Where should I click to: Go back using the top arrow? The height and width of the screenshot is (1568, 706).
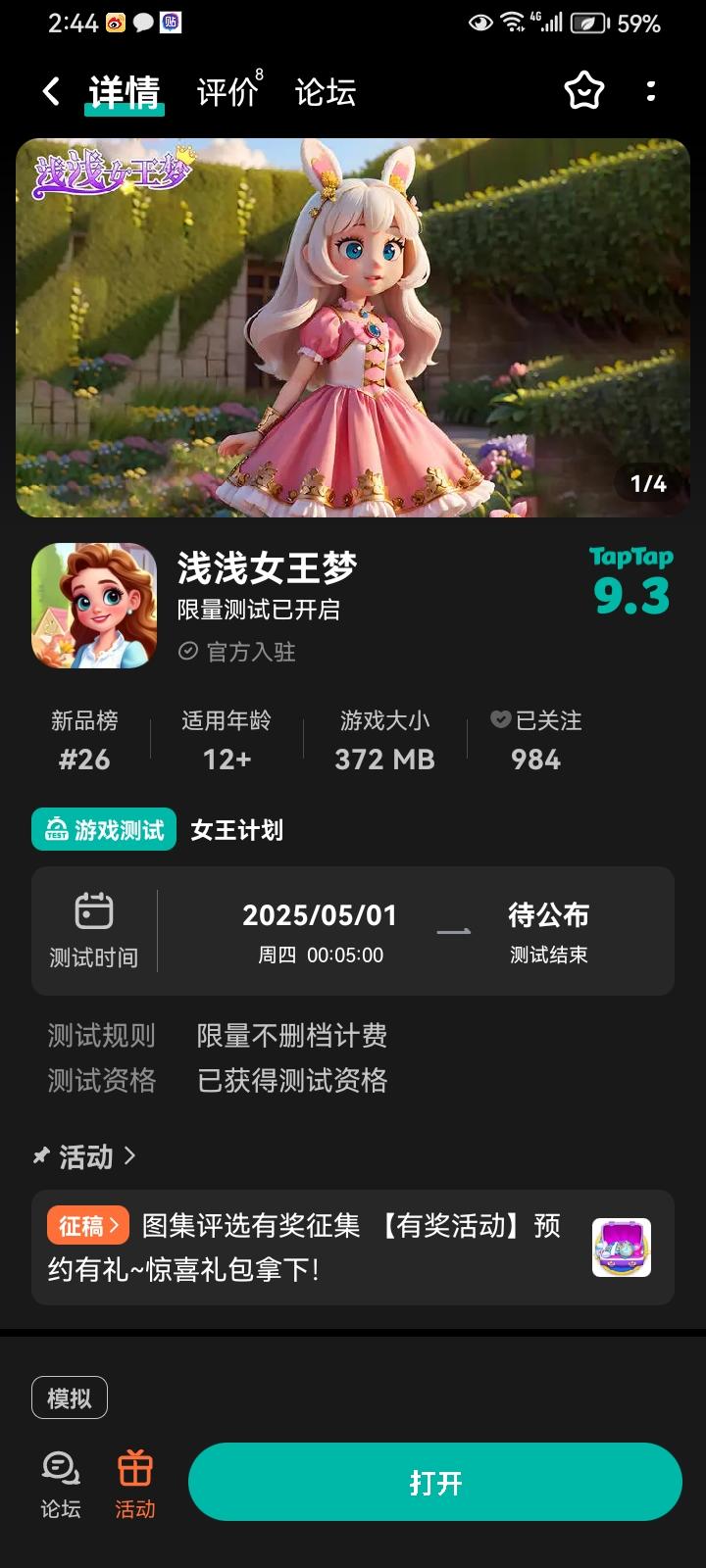(52, 92)
